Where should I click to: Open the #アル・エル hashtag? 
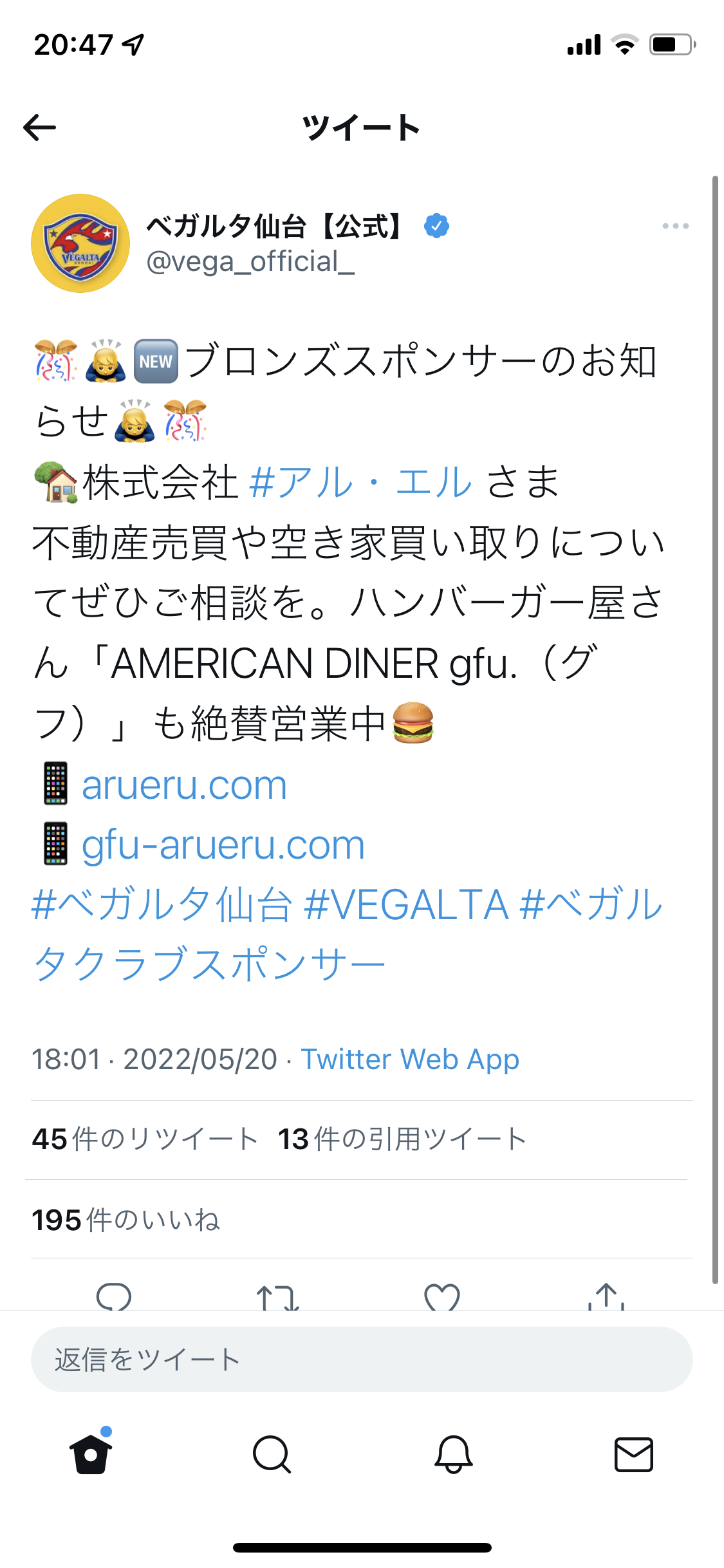click(x=360, y=482)
